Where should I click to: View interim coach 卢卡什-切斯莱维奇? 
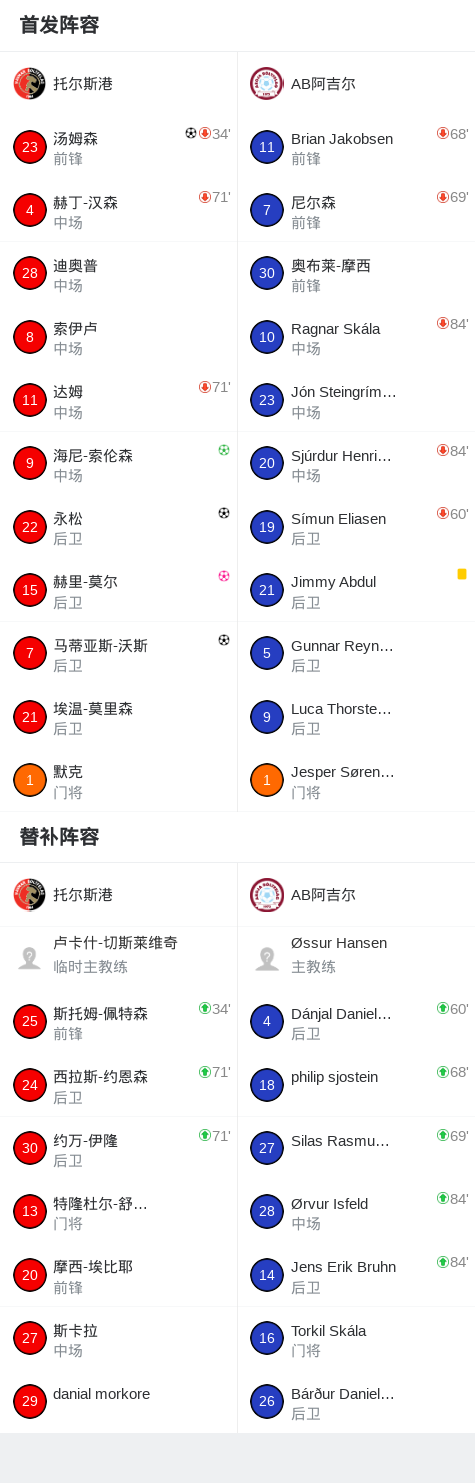[x=118, y=958]
